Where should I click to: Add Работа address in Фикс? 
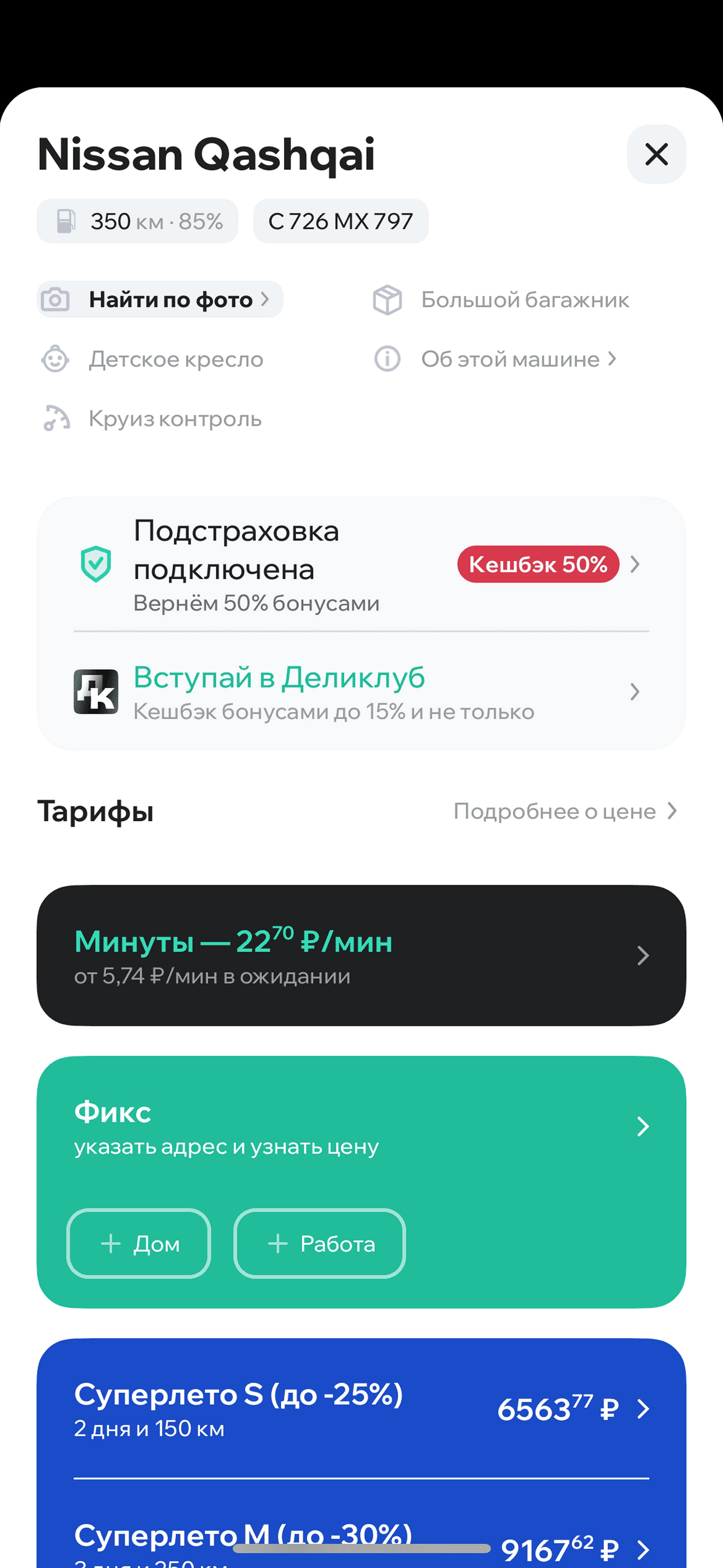pos(319,1244)
